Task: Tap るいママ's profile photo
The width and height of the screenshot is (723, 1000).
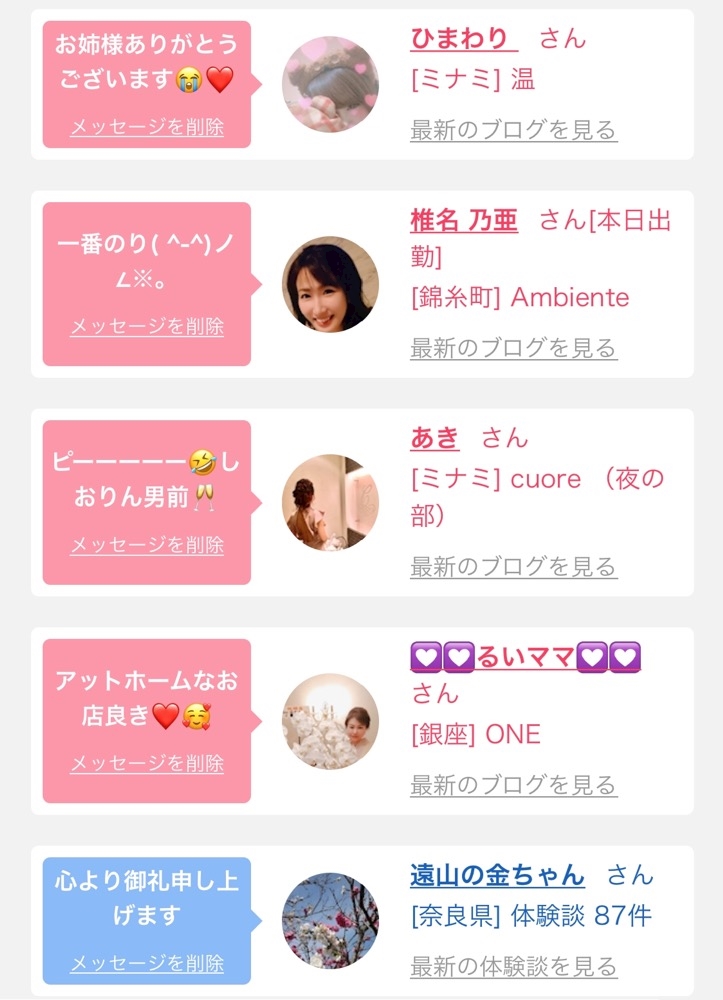Action: [330, 721]
